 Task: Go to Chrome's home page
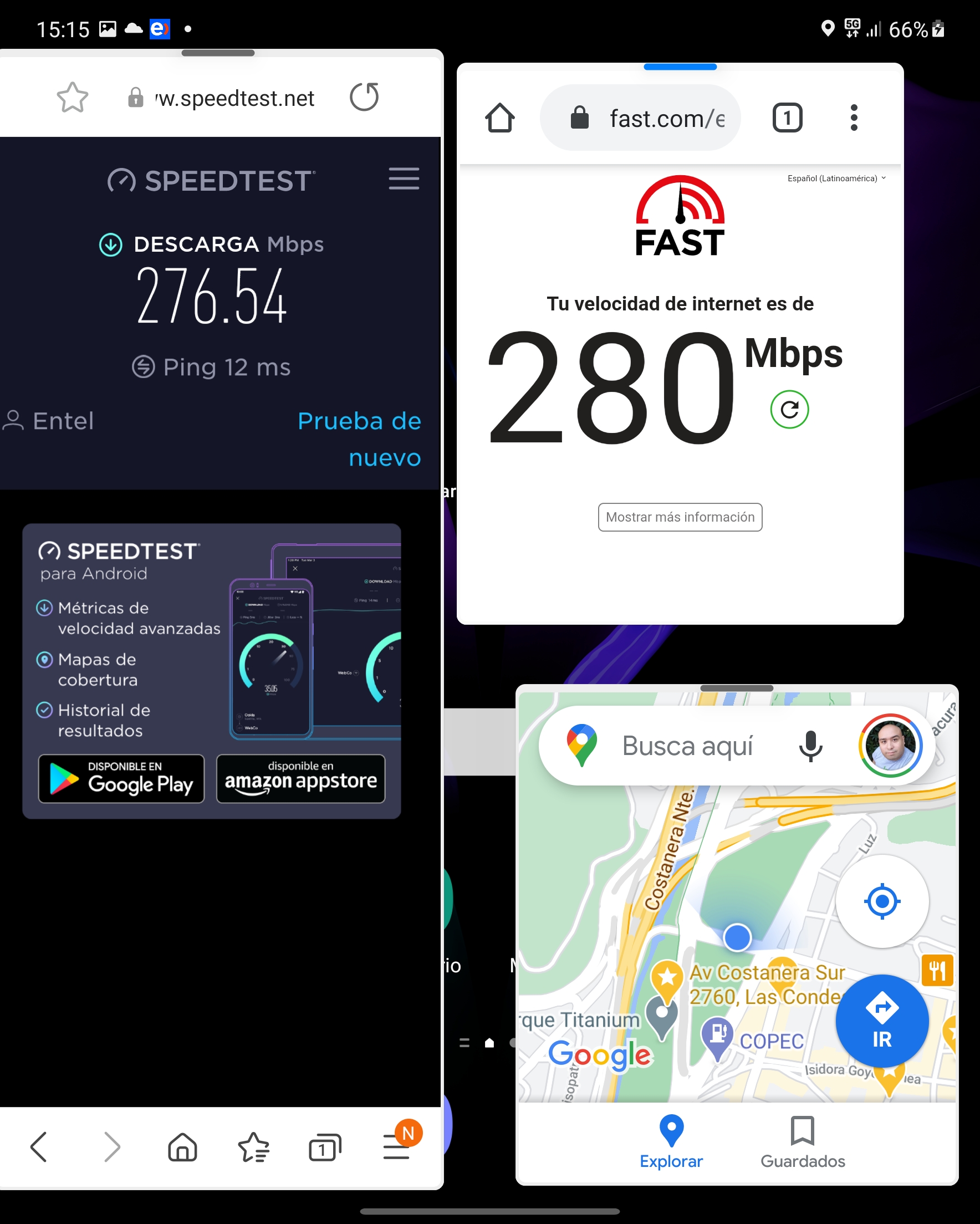tap(499, 118)
